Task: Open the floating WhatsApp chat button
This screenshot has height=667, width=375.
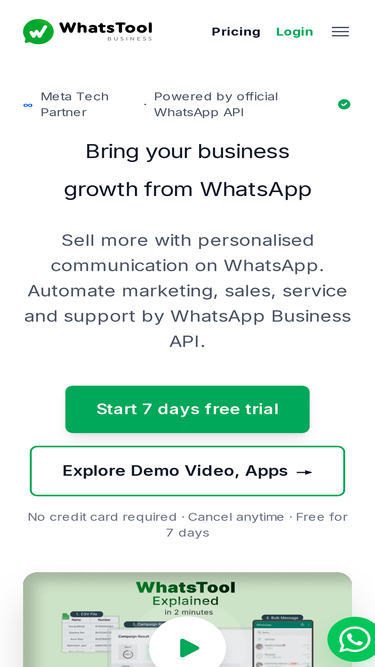Action: (x=353, y=640)
